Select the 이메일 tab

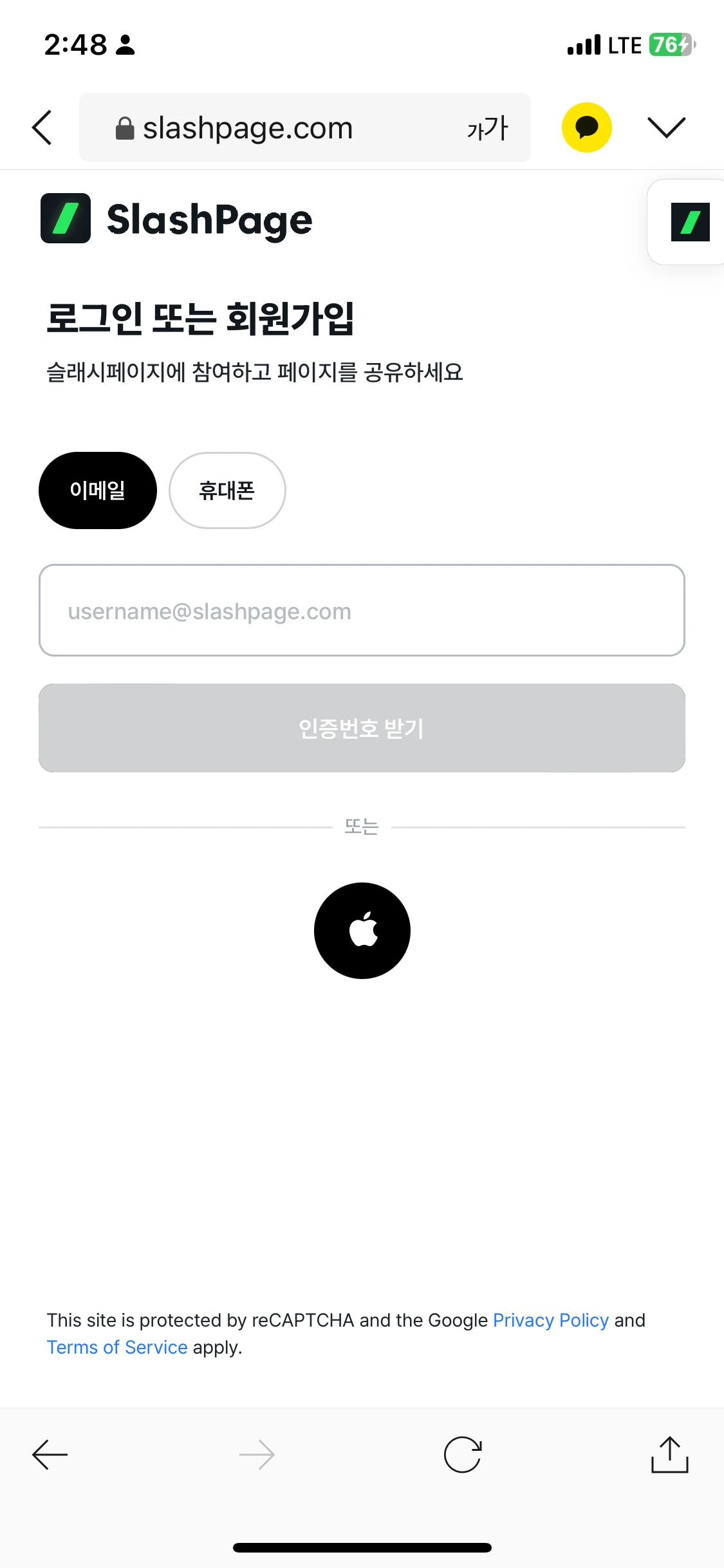[98, 490]
